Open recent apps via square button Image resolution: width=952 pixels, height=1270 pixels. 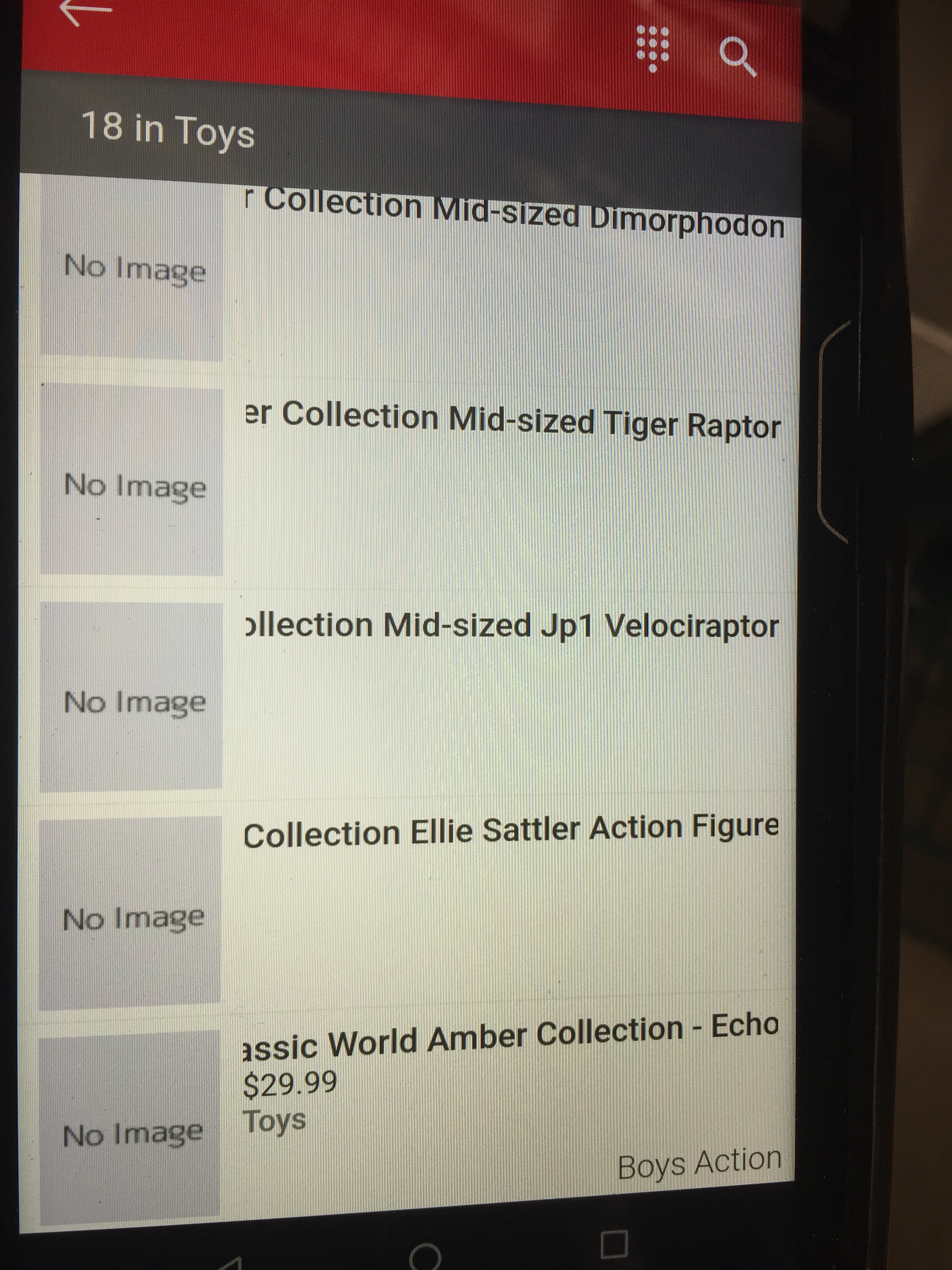[x=614, y=1245]
